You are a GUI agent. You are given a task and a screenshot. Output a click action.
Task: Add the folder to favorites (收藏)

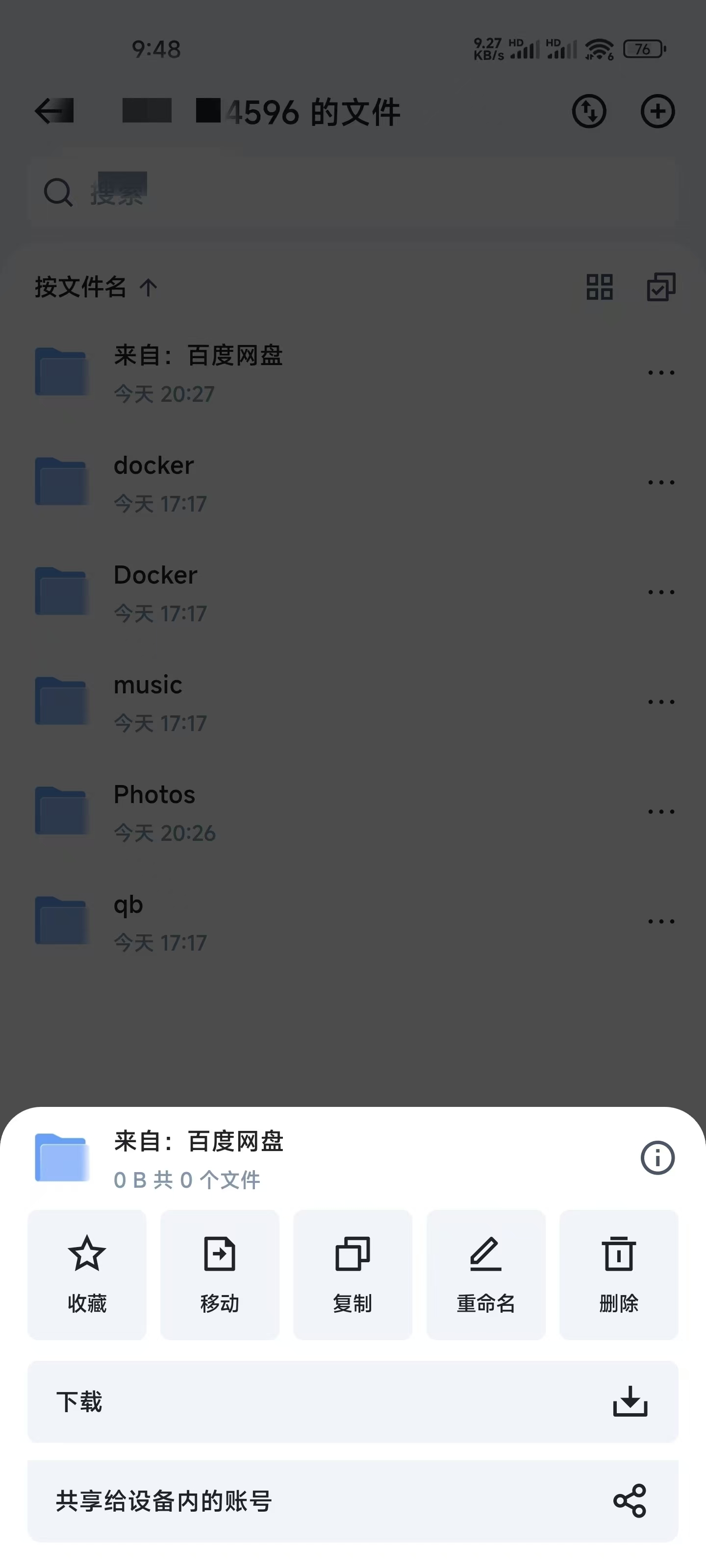coord(87,1274)
